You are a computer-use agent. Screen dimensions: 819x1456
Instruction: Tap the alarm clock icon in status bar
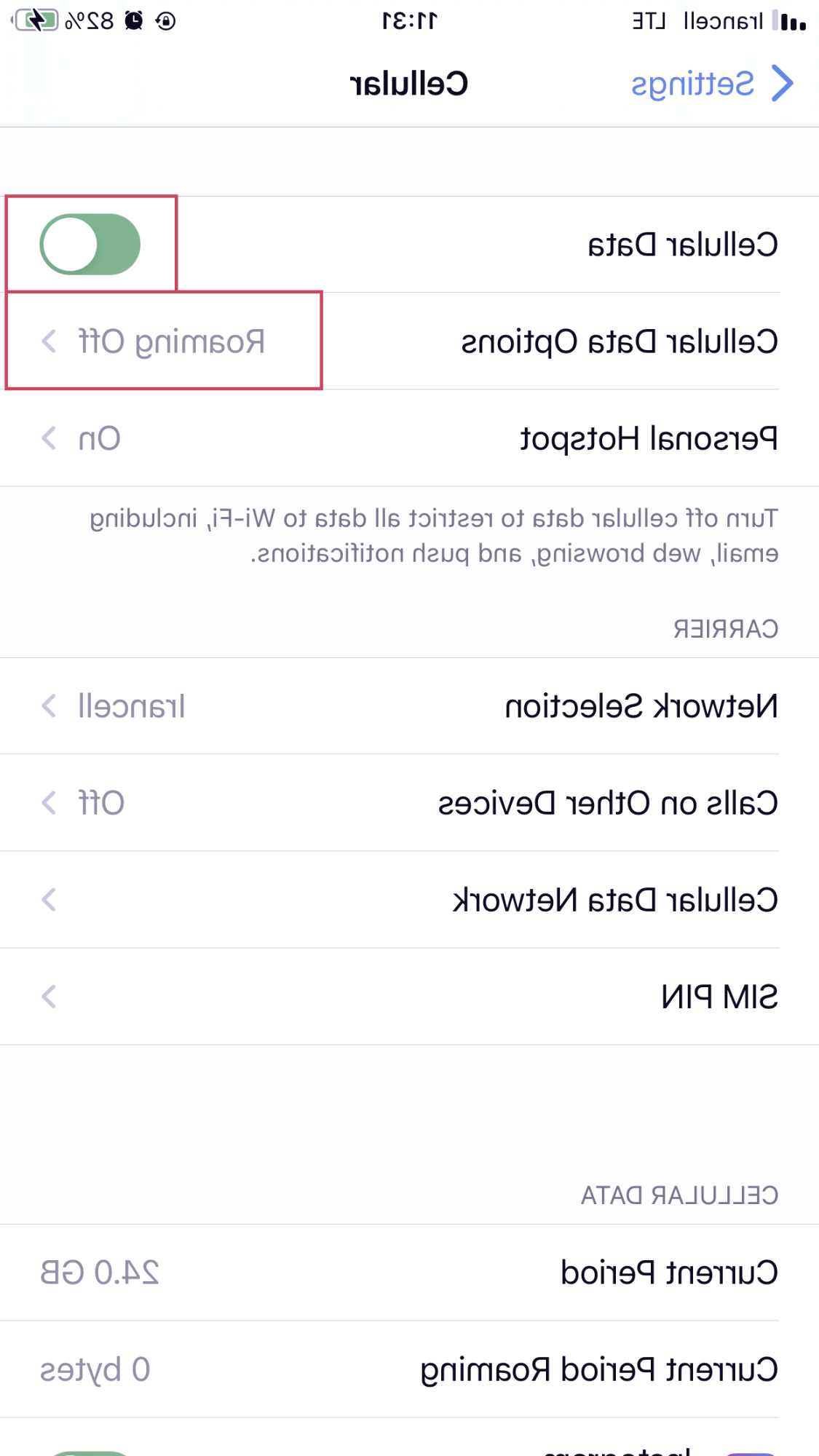click(132, 20)
